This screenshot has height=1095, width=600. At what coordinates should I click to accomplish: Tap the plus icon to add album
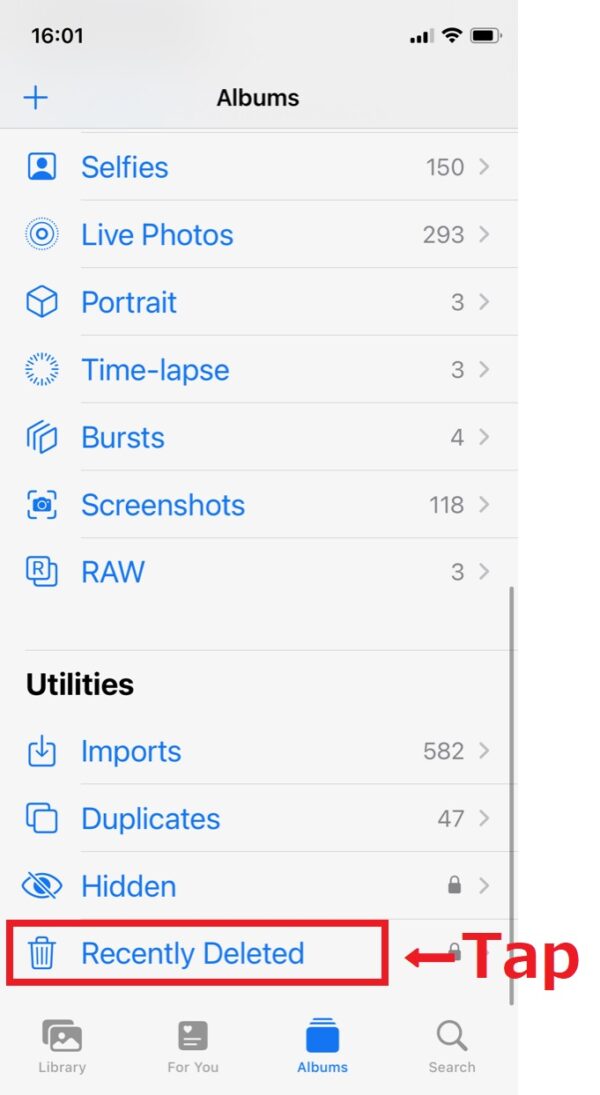point(36,98)
